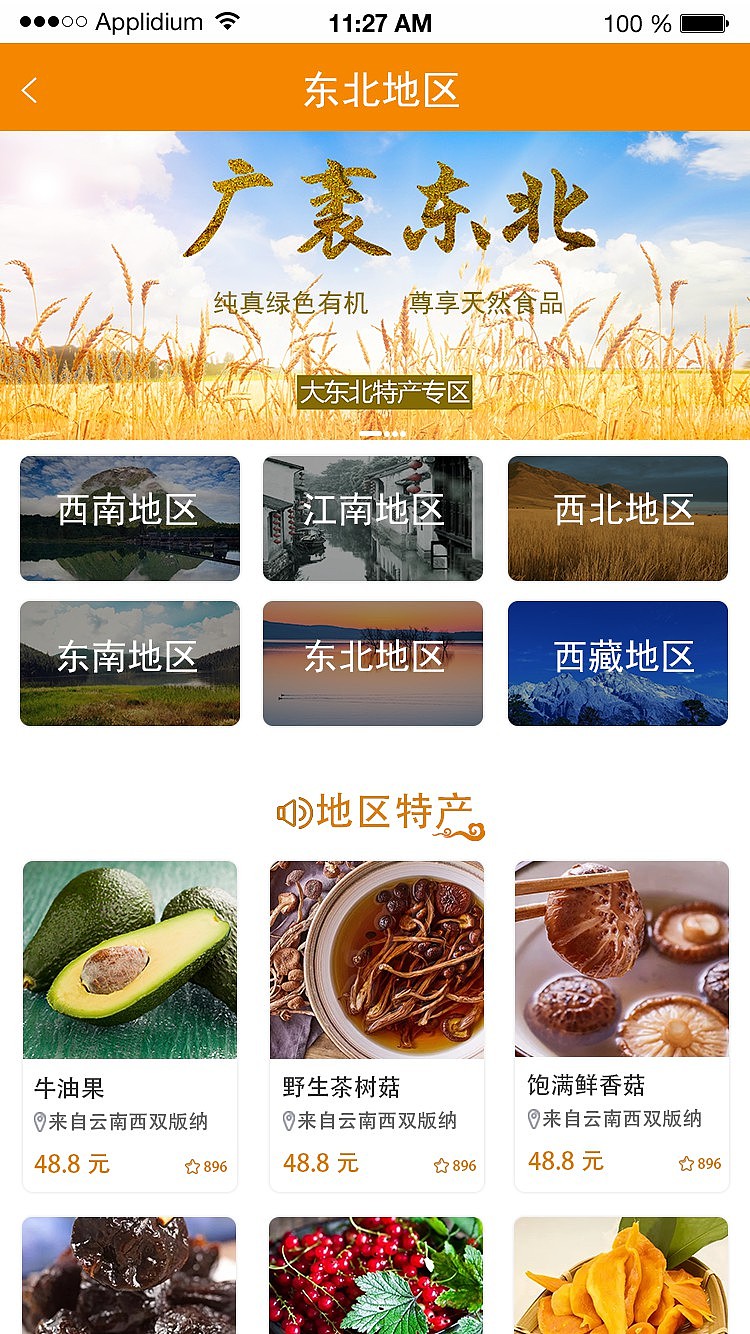Select the 东北地区 region tile
Viewport: 750px width, 1334px height.
pos(373,663)
